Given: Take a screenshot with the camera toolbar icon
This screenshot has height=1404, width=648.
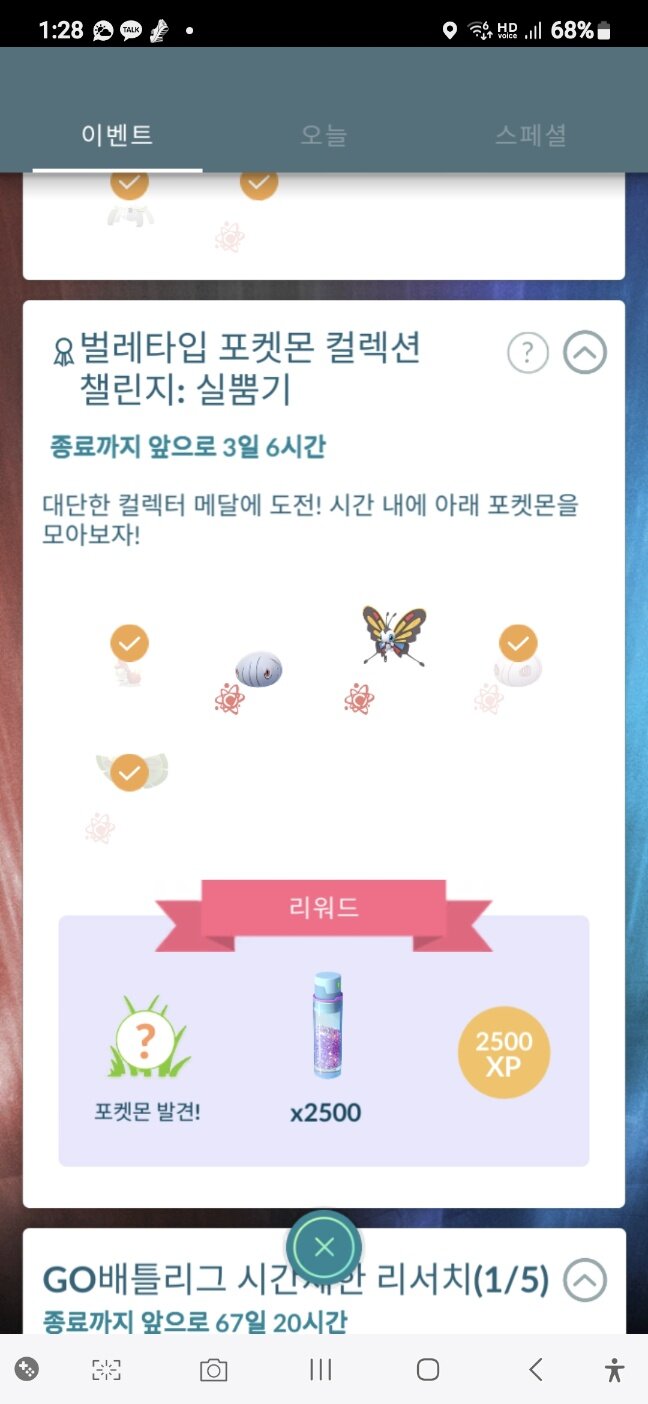Looking at the screenshot, I should point(213,1370).
